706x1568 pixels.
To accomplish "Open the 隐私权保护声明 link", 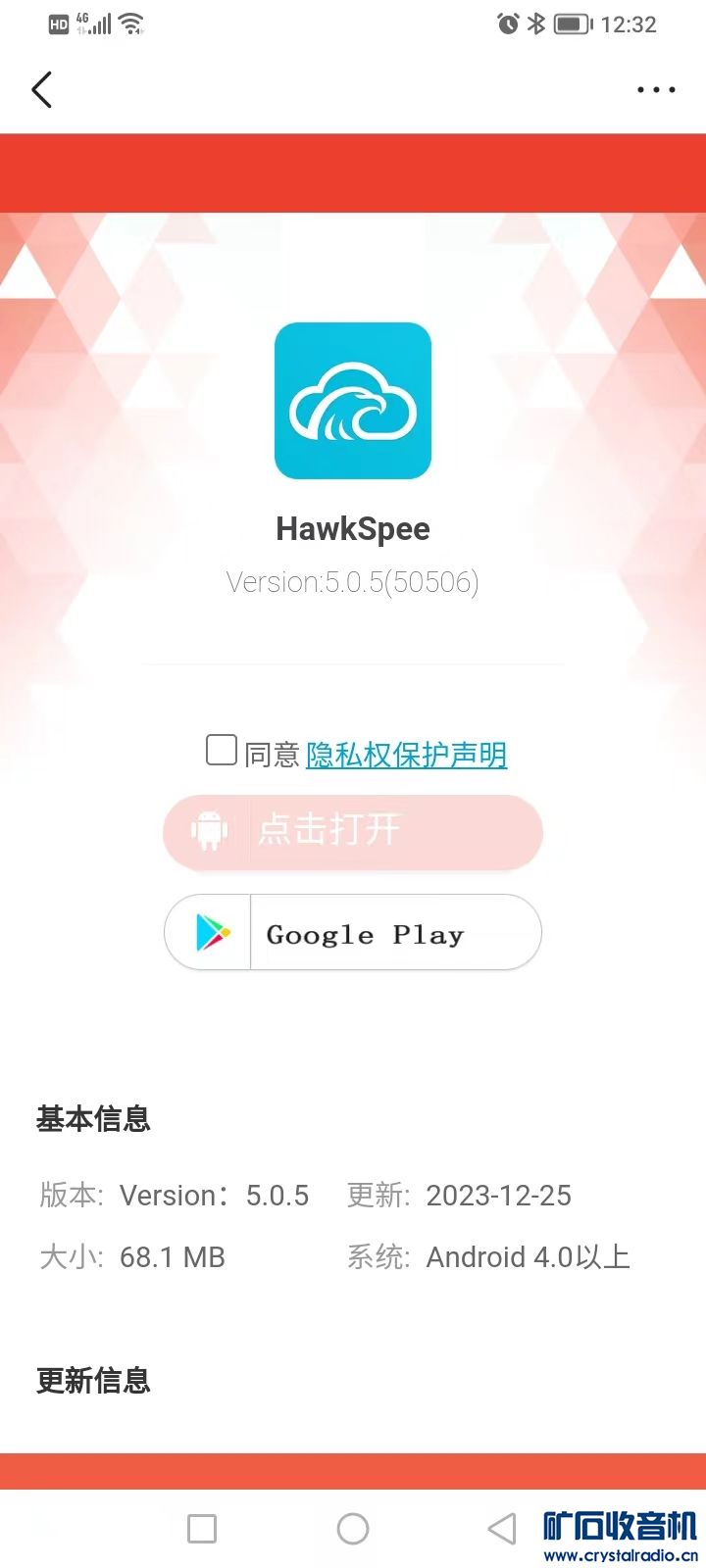I will click(x=406, y=755).
